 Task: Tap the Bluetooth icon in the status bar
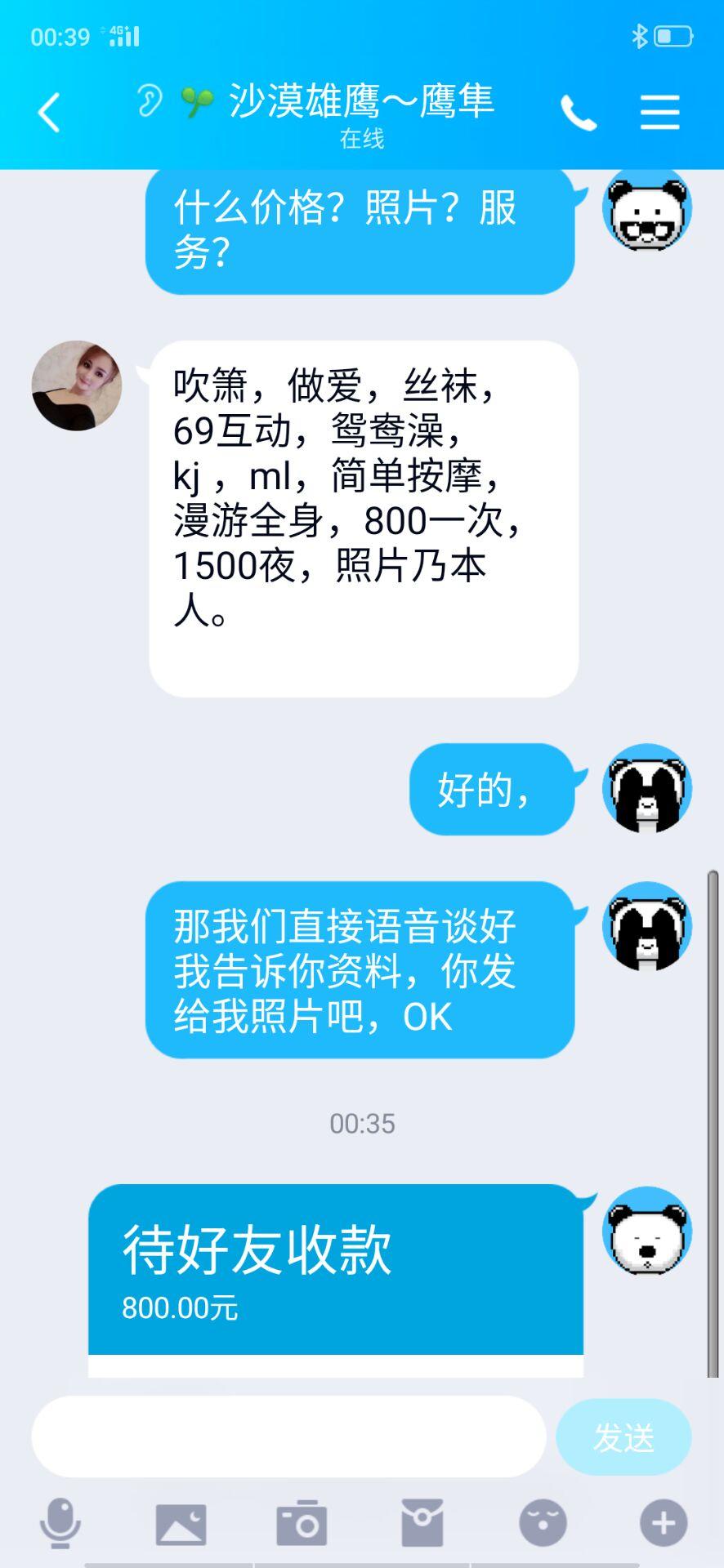pos(641,34)
